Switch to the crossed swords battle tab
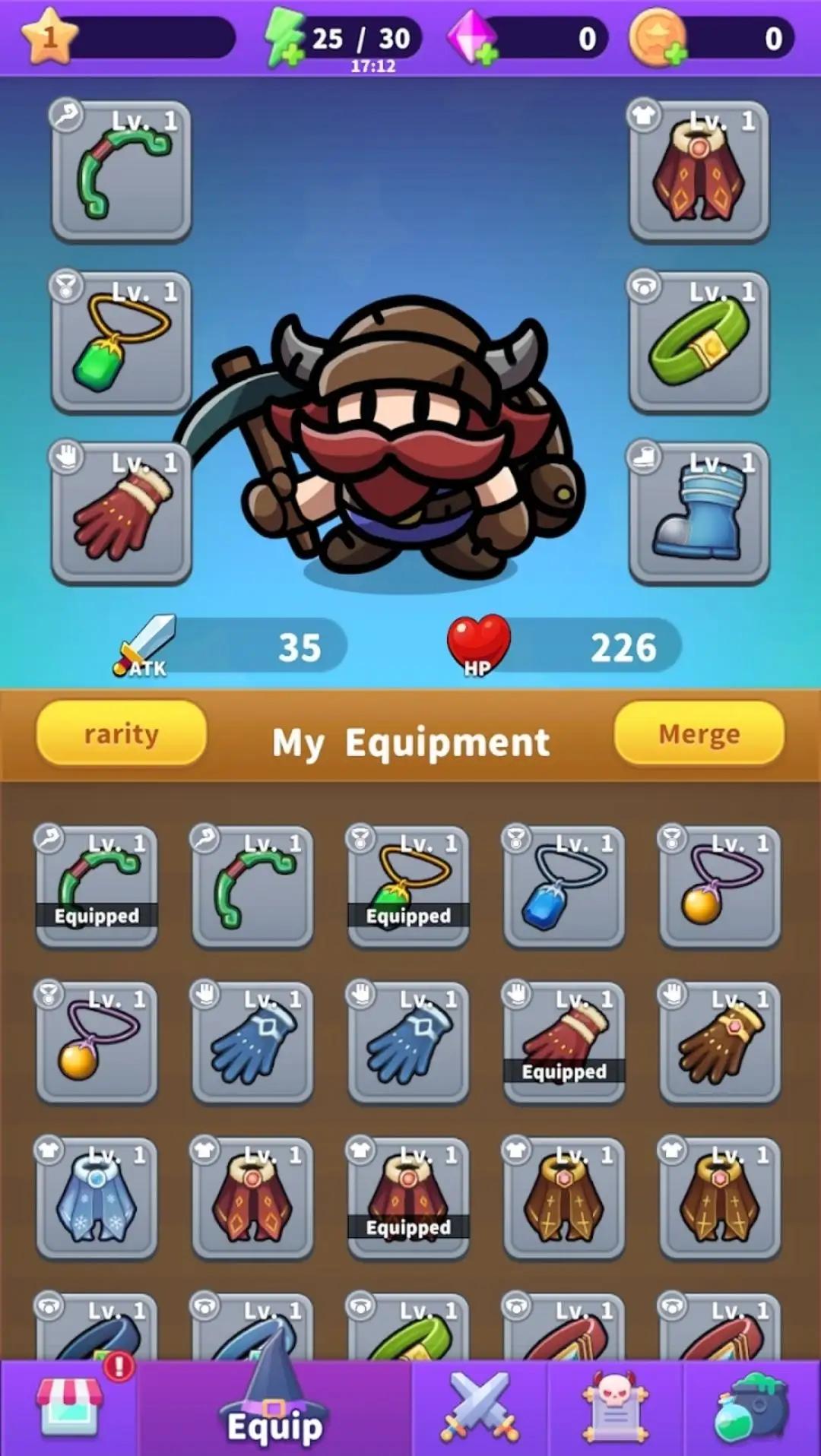 479,1406
